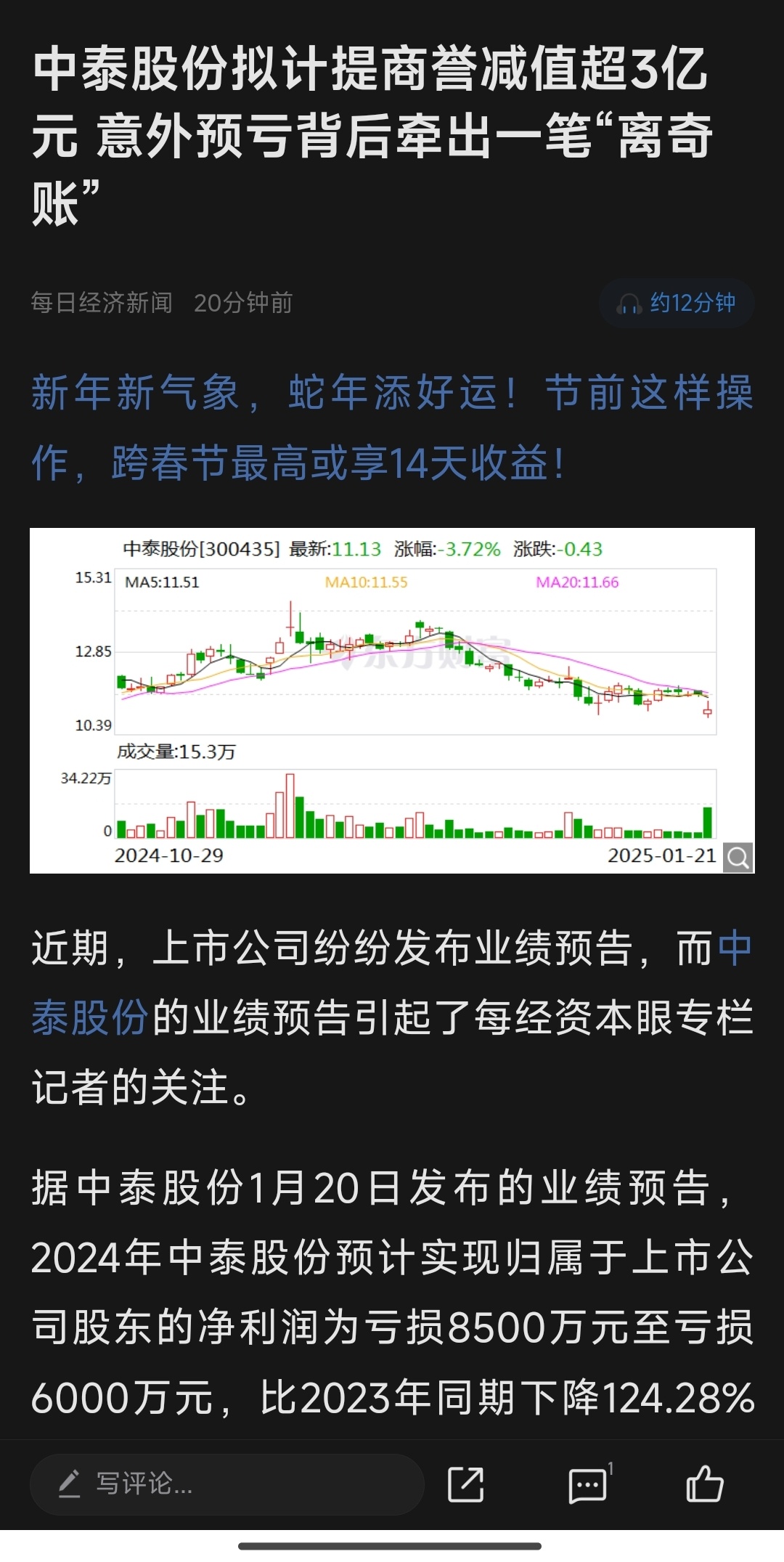View the article's comments
This screenshot has height=1562, width=784.
[x=589, y=1484]
